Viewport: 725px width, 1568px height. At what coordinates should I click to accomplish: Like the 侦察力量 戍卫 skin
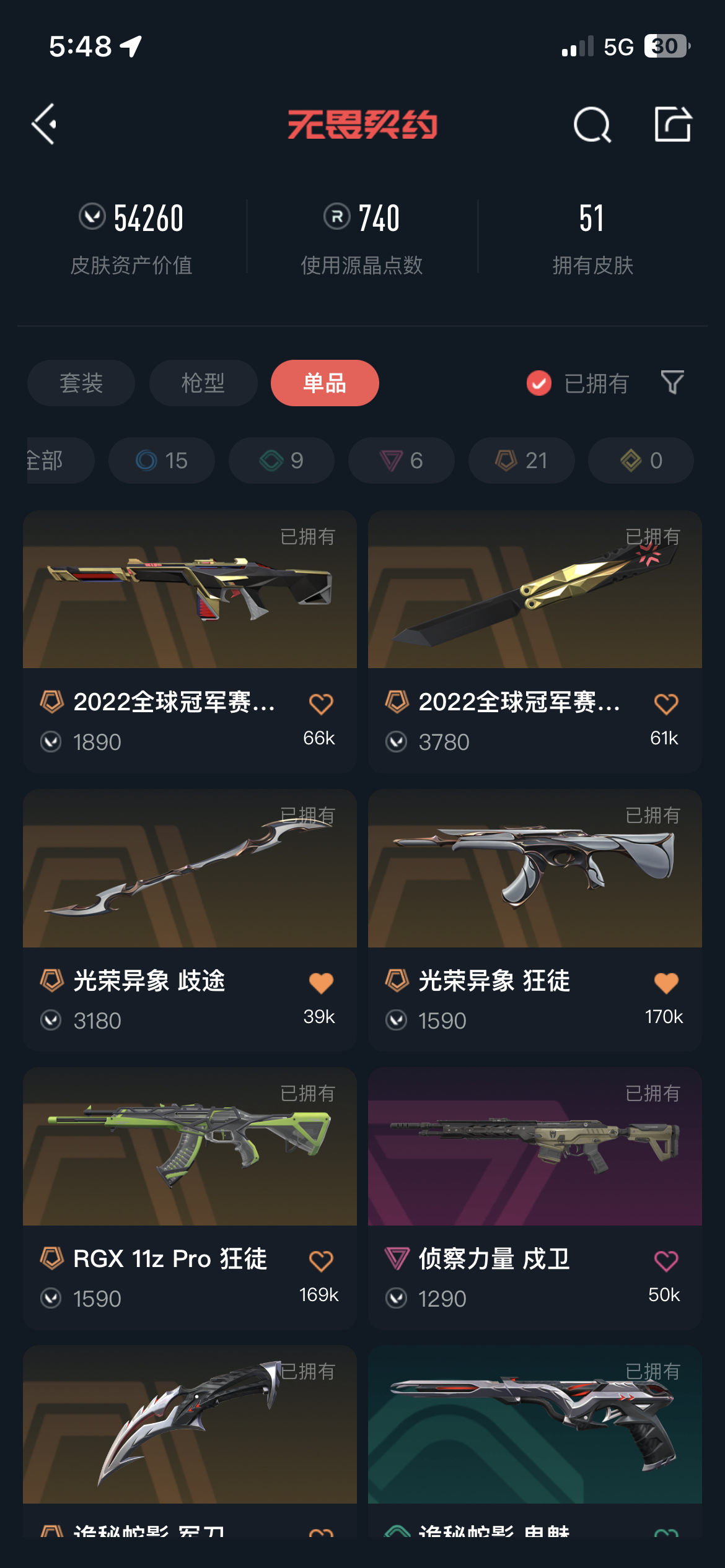tap(666, 1261)
